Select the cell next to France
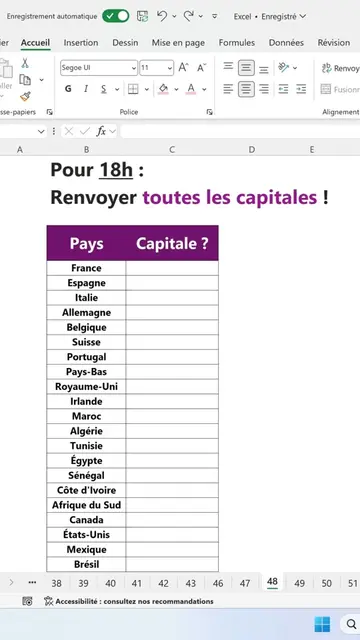Viewport: 360px width, 640px height. (172, 268)
